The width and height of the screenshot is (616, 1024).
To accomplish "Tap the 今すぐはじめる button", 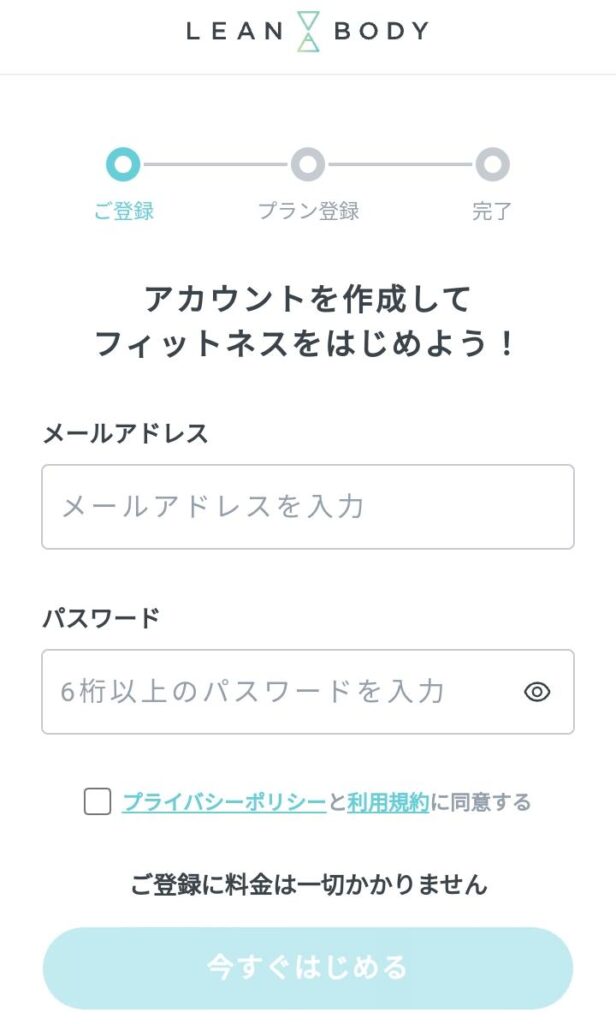I will pyautogui.click(x=308, y=968).
